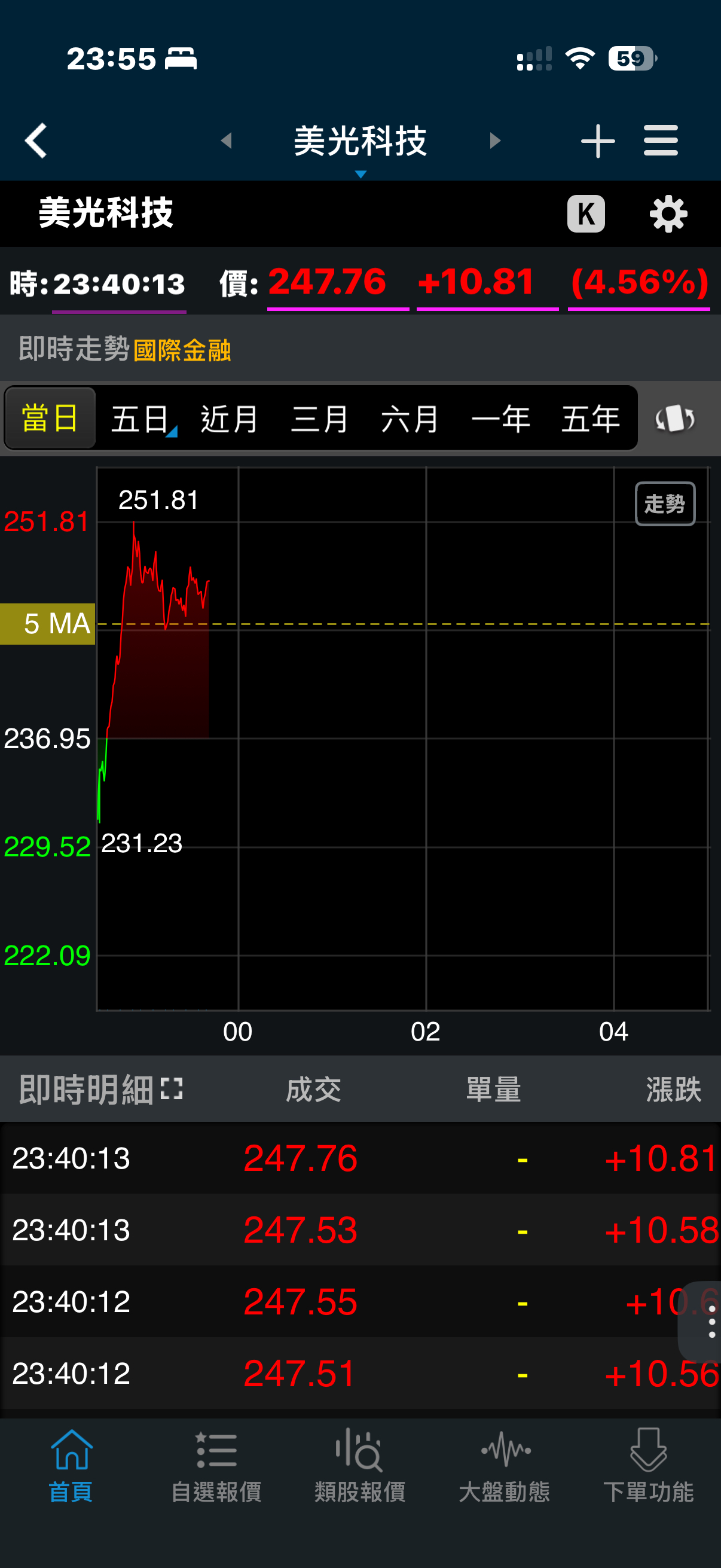Open the 自選報價 tab

coord(216,1468)
